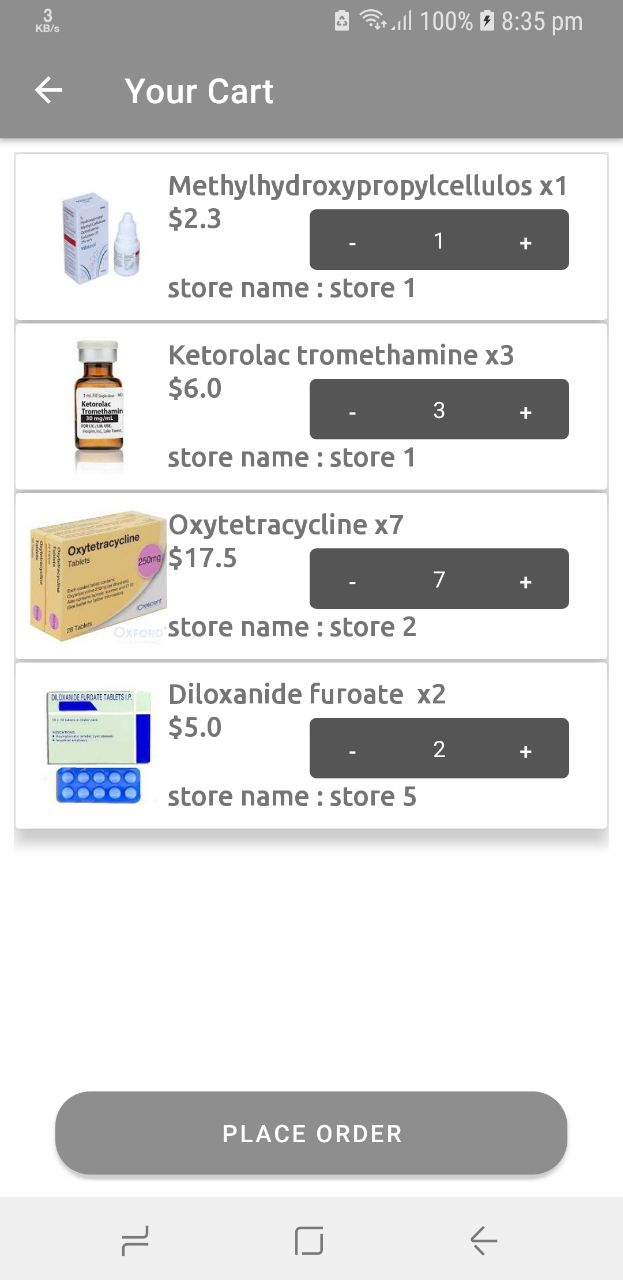Increase Oxytetracycline quantity with plus
Image resolution: width=623 pixels, height=1280 pixels.
click(x=525, y=581)
